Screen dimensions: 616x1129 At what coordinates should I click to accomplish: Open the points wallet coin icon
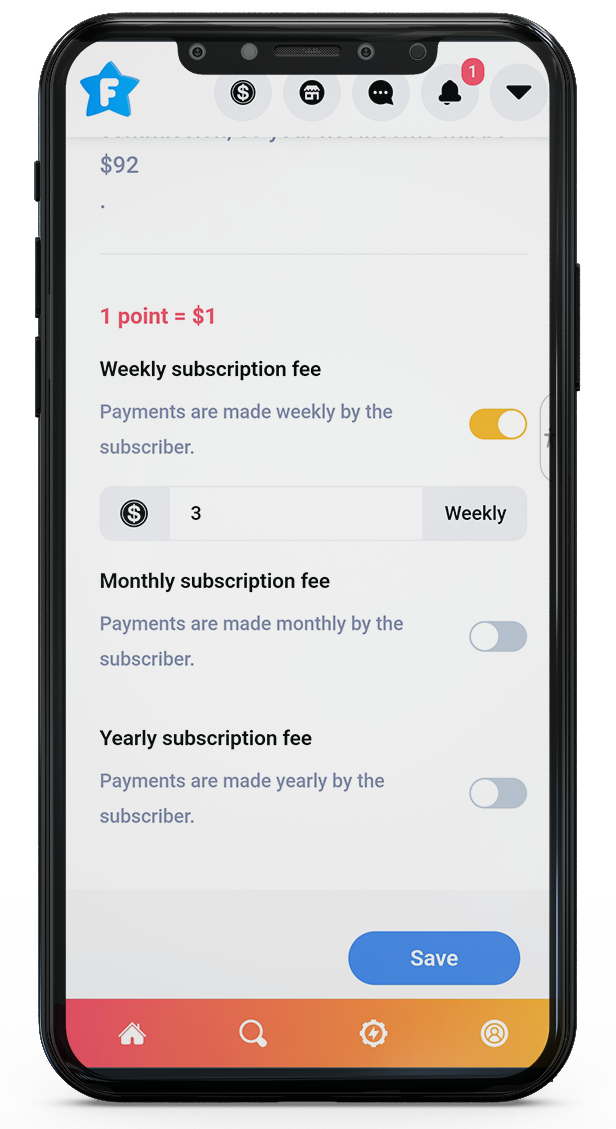point(242,93)
